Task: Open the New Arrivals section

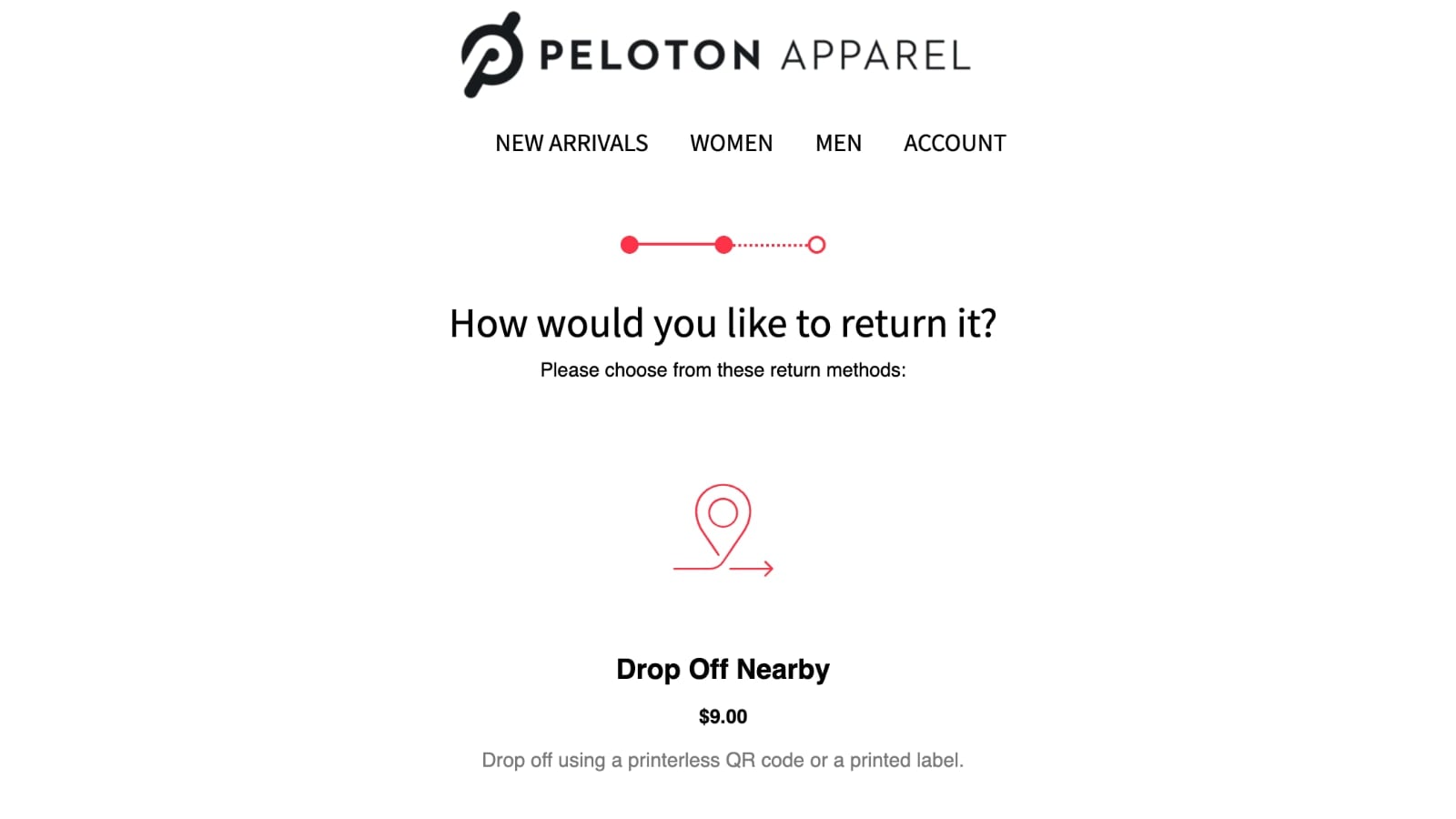Action: (571, 143)
